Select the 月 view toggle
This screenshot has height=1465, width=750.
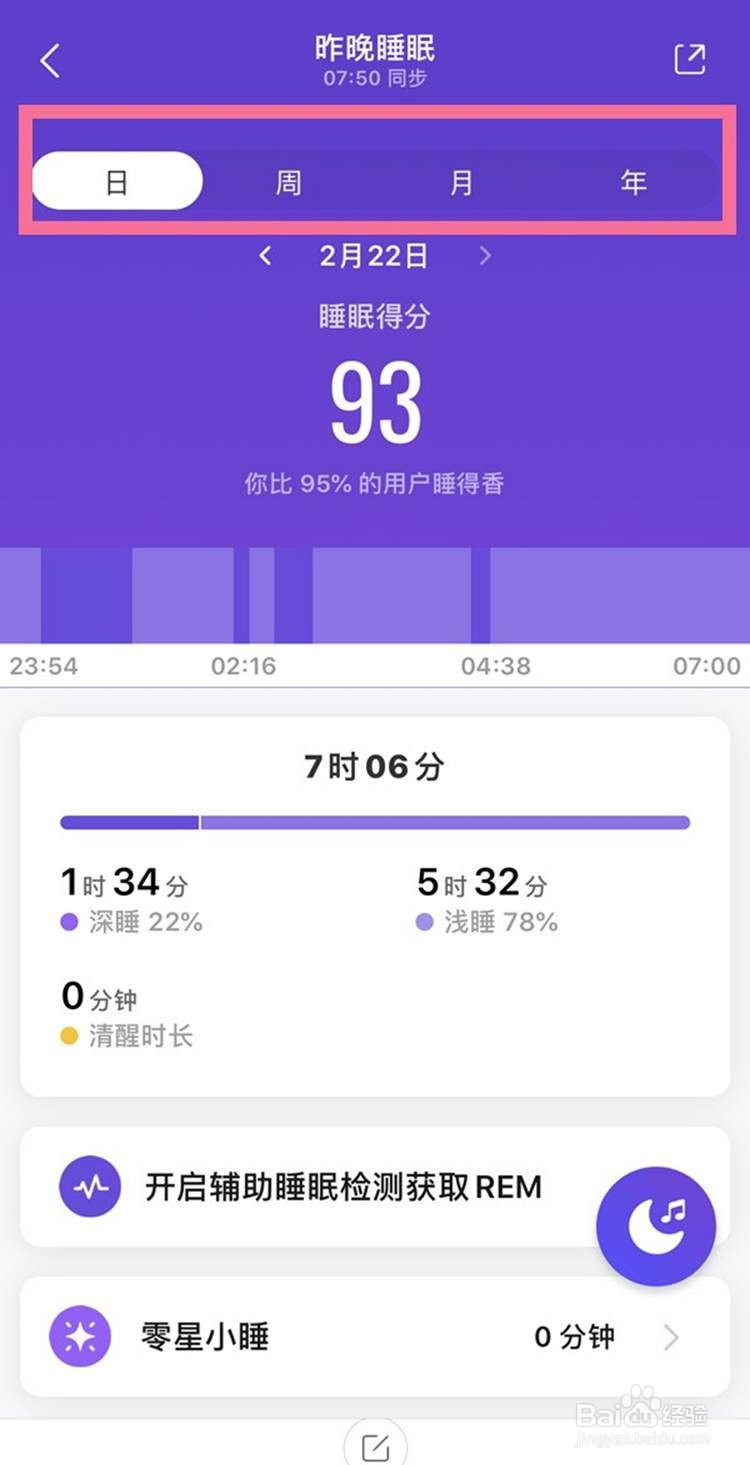coord(460,180)
